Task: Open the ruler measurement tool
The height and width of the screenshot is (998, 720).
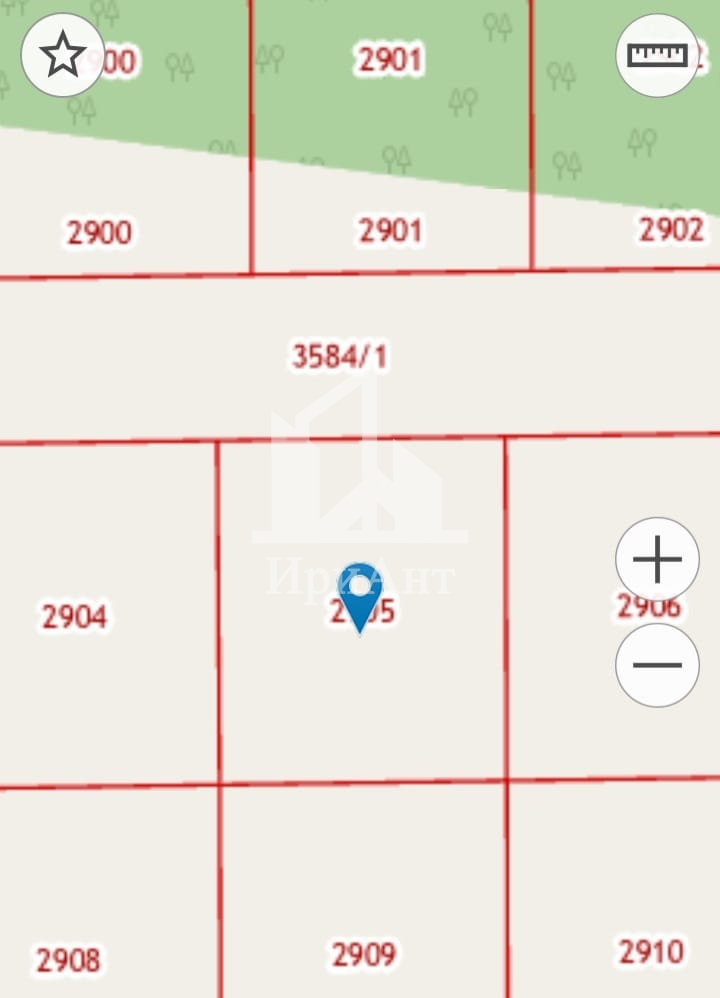Action: [x=657, y=55]
